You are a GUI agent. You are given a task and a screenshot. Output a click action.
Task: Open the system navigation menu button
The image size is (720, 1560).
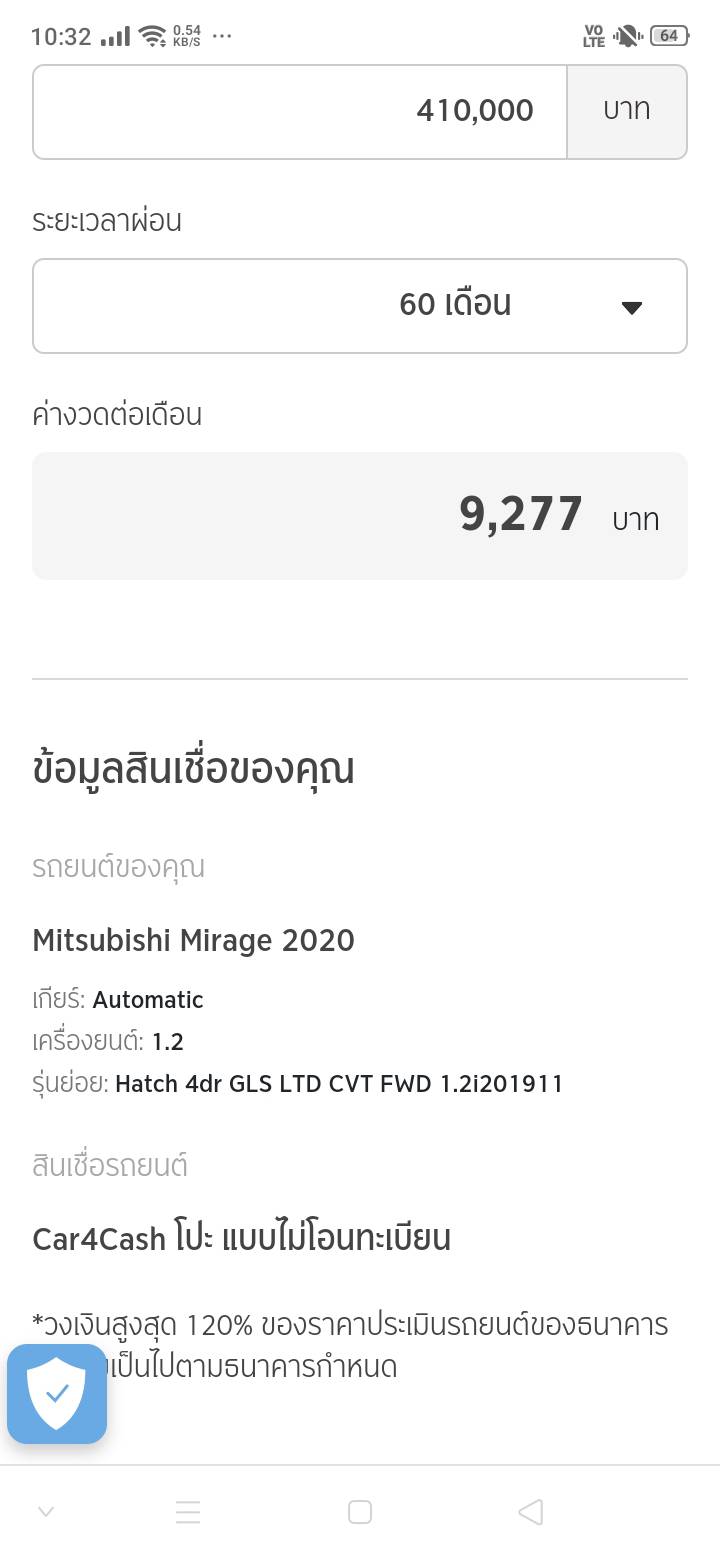click(188, 1512)
